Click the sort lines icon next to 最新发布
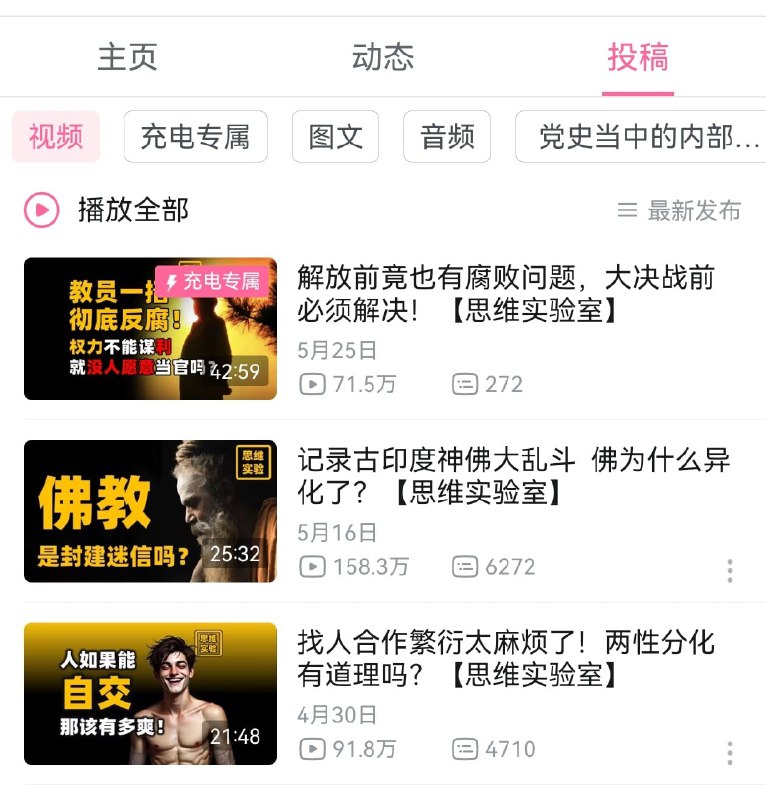The image size is (766, 800). [x=627, y=211]
